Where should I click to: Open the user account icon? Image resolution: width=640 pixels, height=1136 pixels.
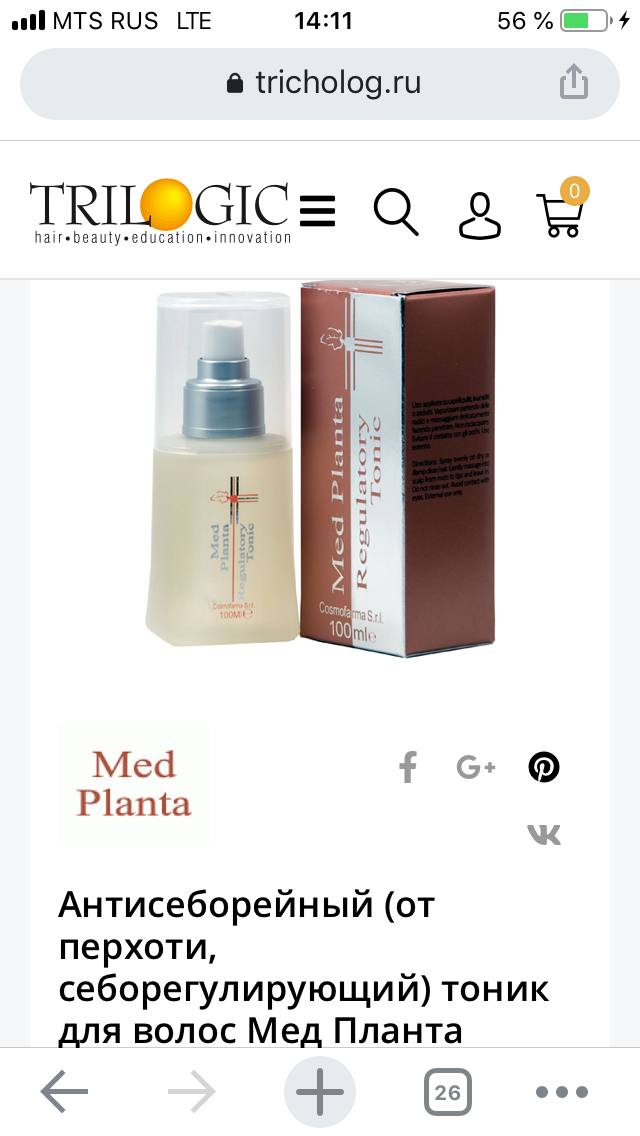(480, 215)
